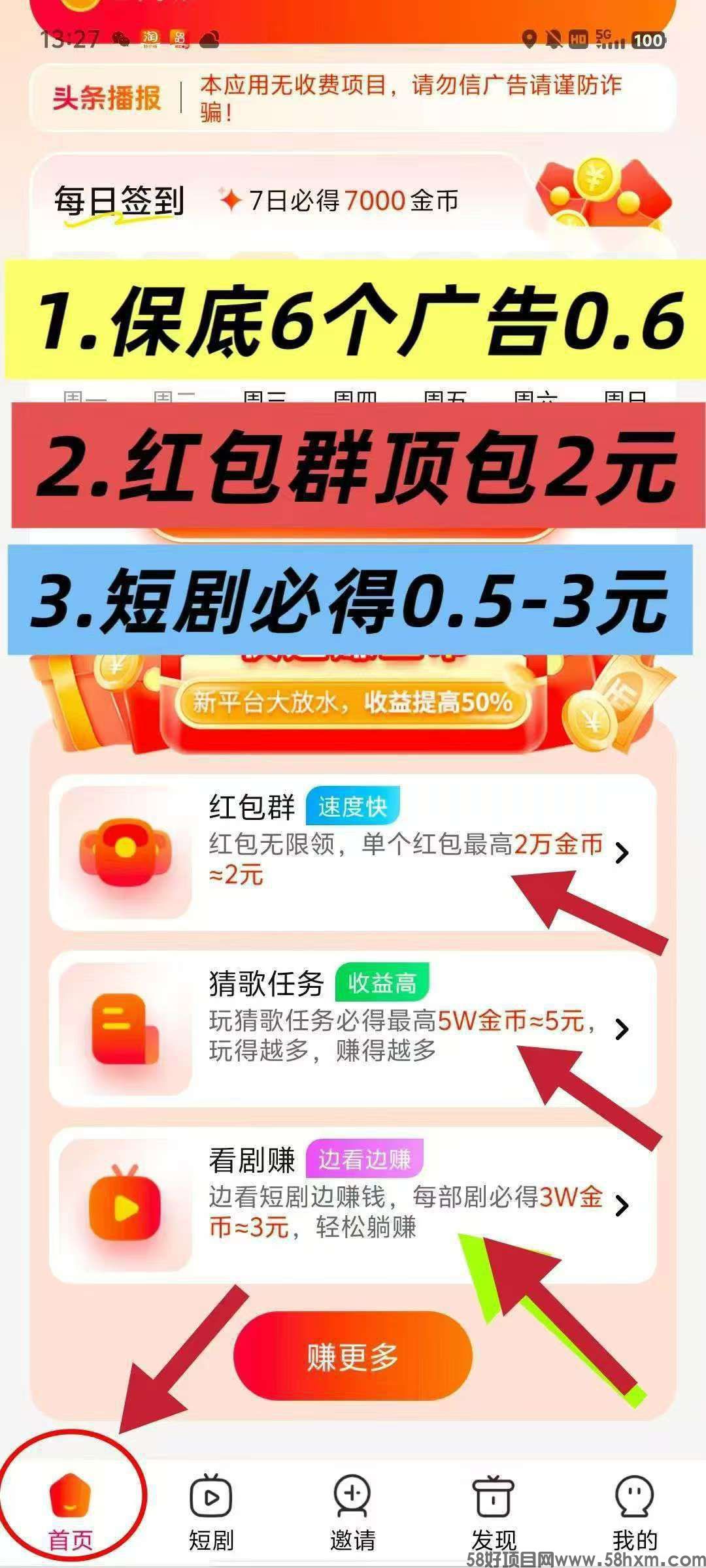Go to the 发现 tab
706x1568 pixels.
[x=494, y=1509]
